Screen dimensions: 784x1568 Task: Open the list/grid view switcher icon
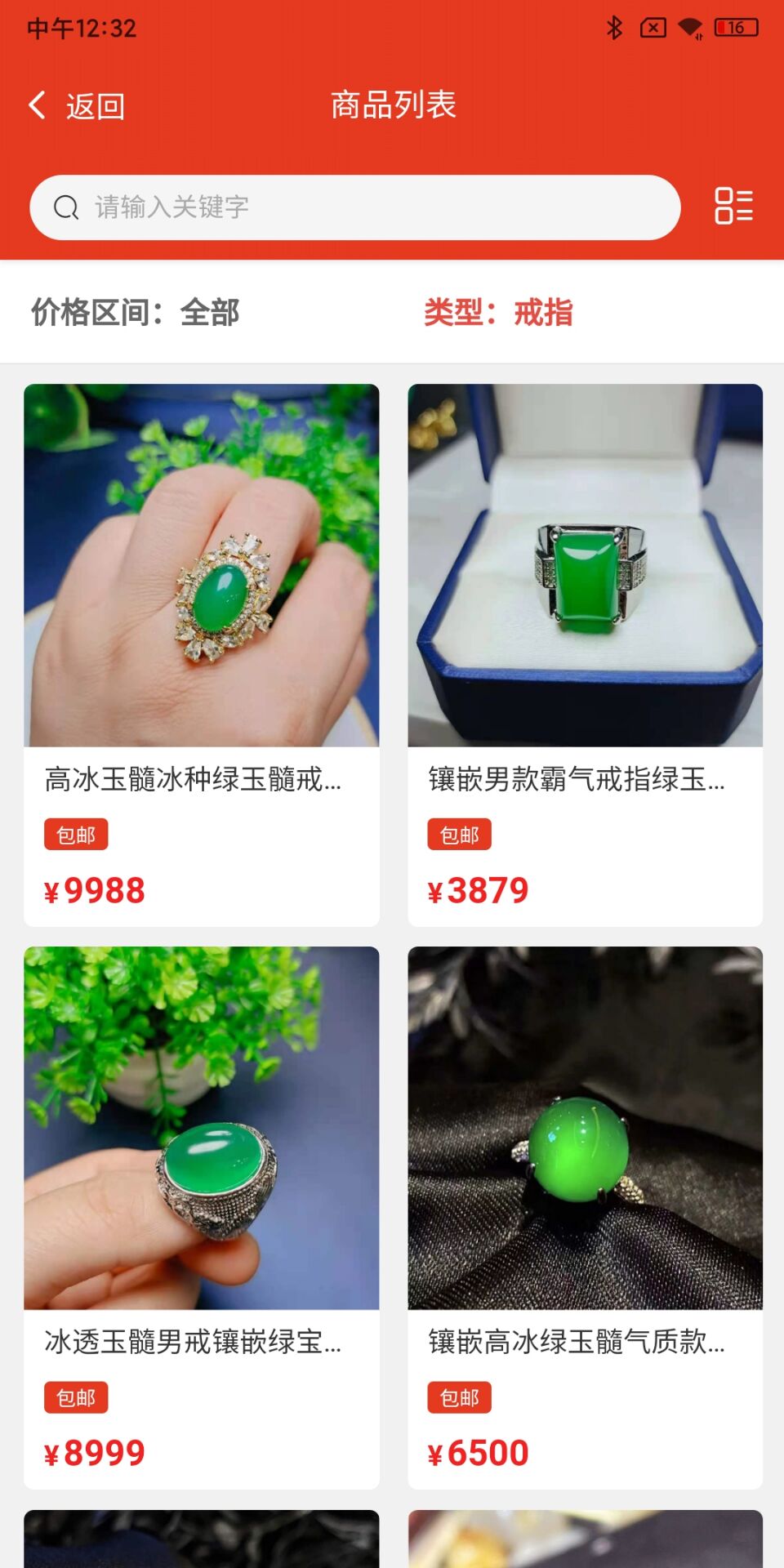tap(733, 207)
